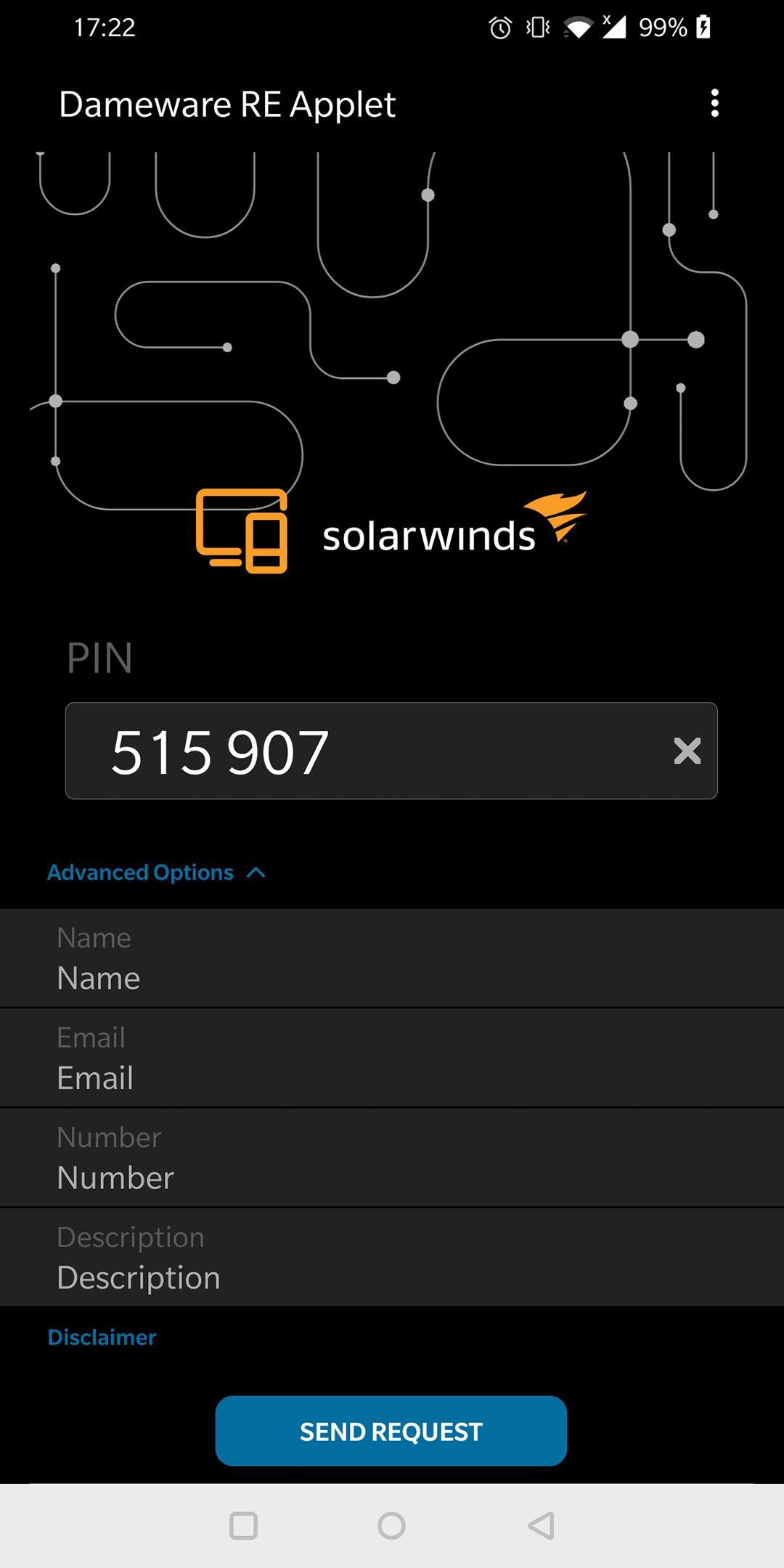Go back using system navigation
This screenshot has width=784, height=1568.
(542, 1525)
